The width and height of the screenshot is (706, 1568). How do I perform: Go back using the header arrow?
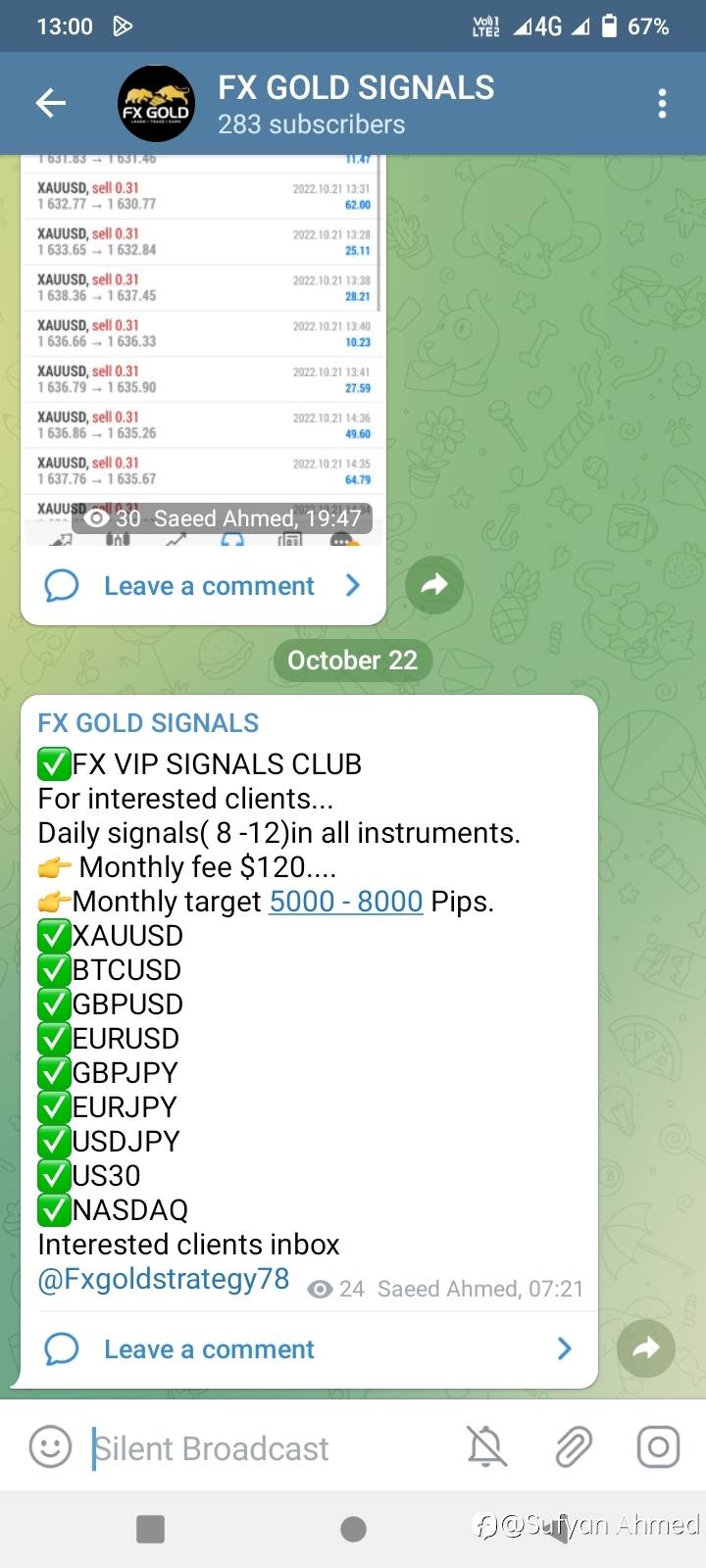(50, 103)
